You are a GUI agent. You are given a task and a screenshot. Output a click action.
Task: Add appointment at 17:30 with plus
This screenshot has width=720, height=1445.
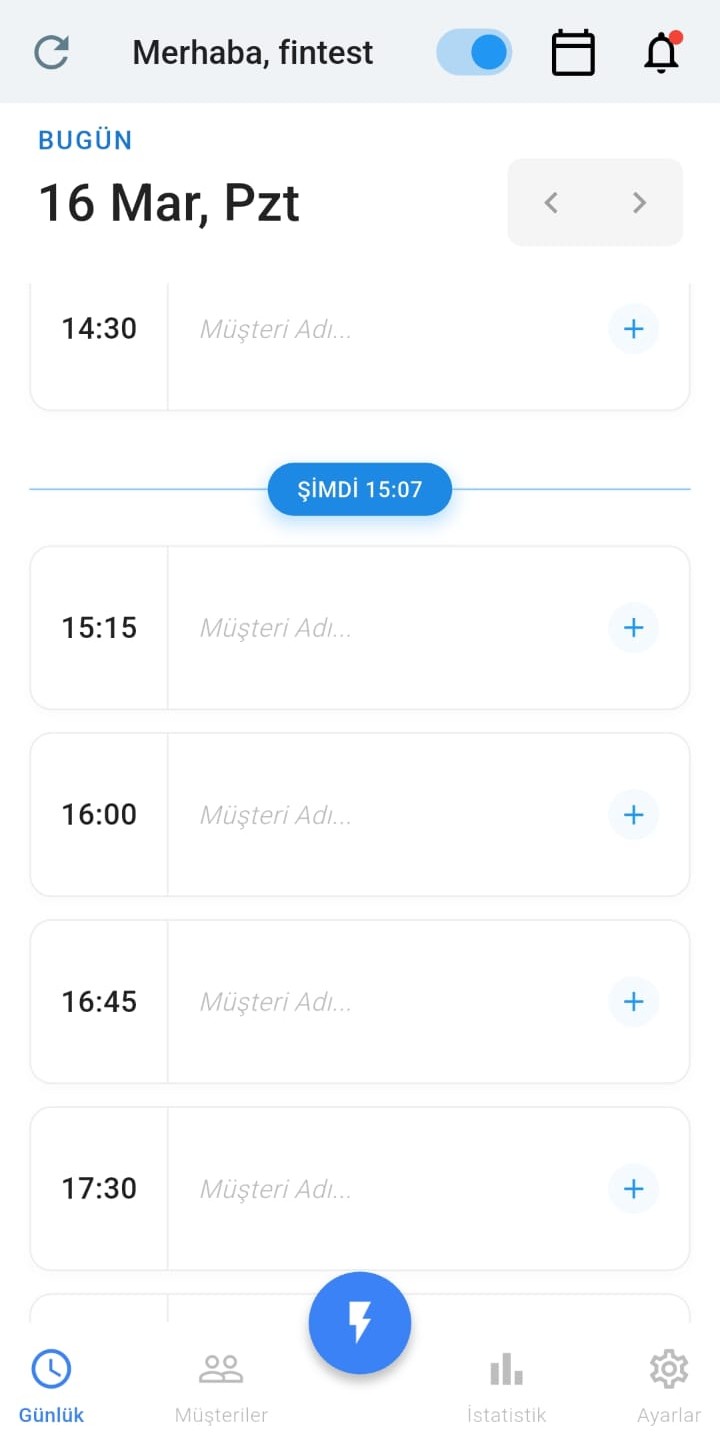633,1189
